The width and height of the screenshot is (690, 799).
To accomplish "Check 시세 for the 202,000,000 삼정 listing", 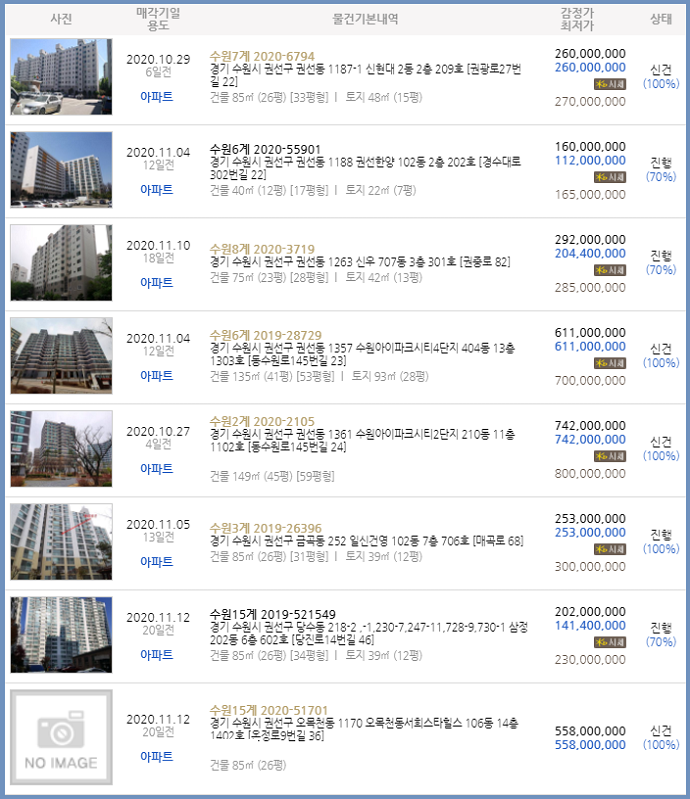I will 609,642.
